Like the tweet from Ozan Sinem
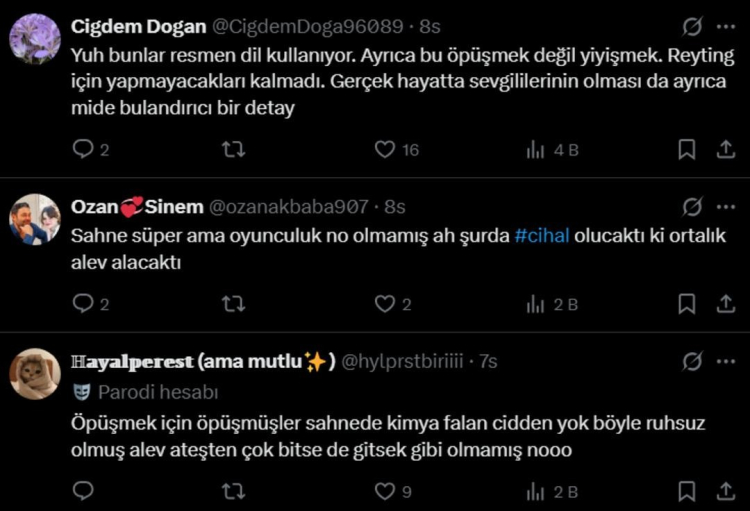This screenshot has width=750, height=511. (x=384, y=304)
